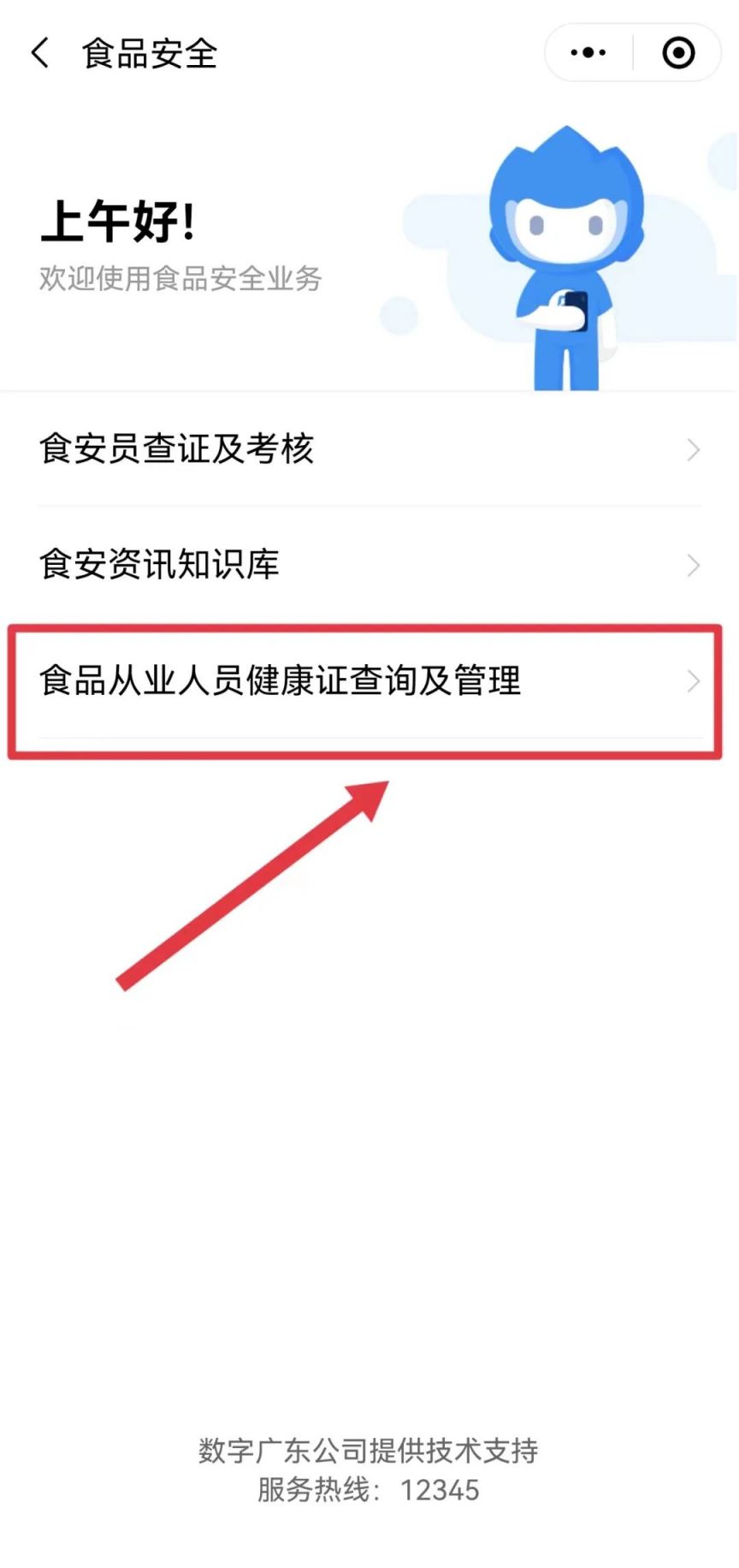Open 食安员查证及考核

368,449
